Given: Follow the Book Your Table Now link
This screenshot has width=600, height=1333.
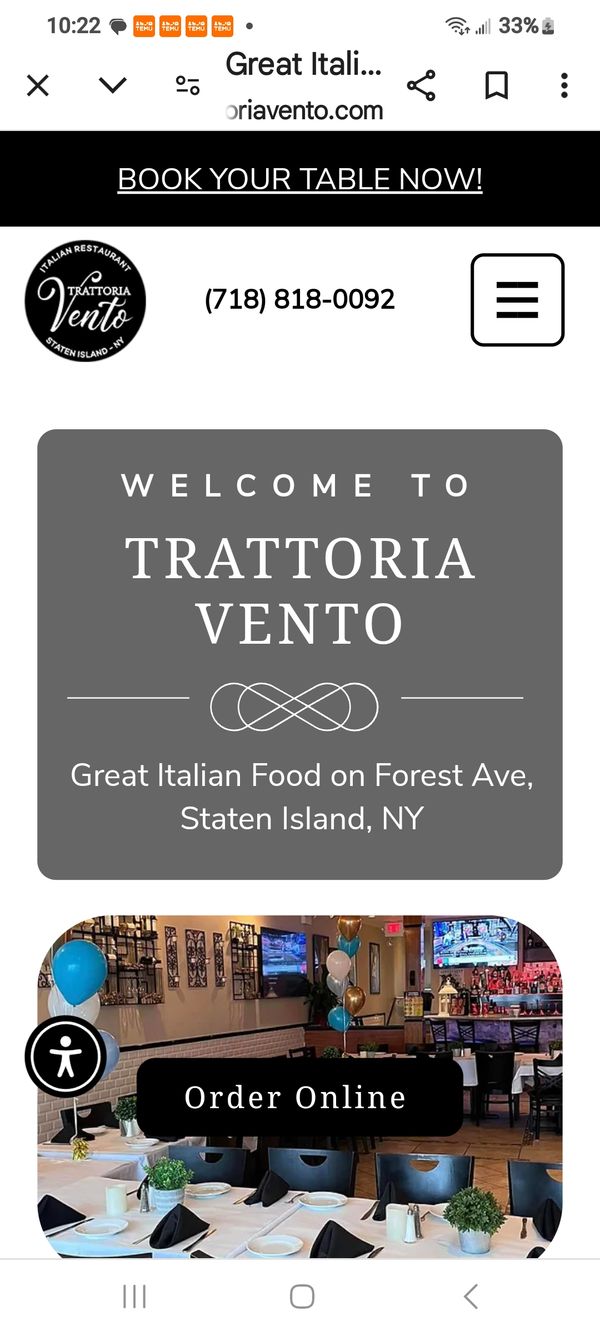Looking at the screenshot, I should pos(300,179).
